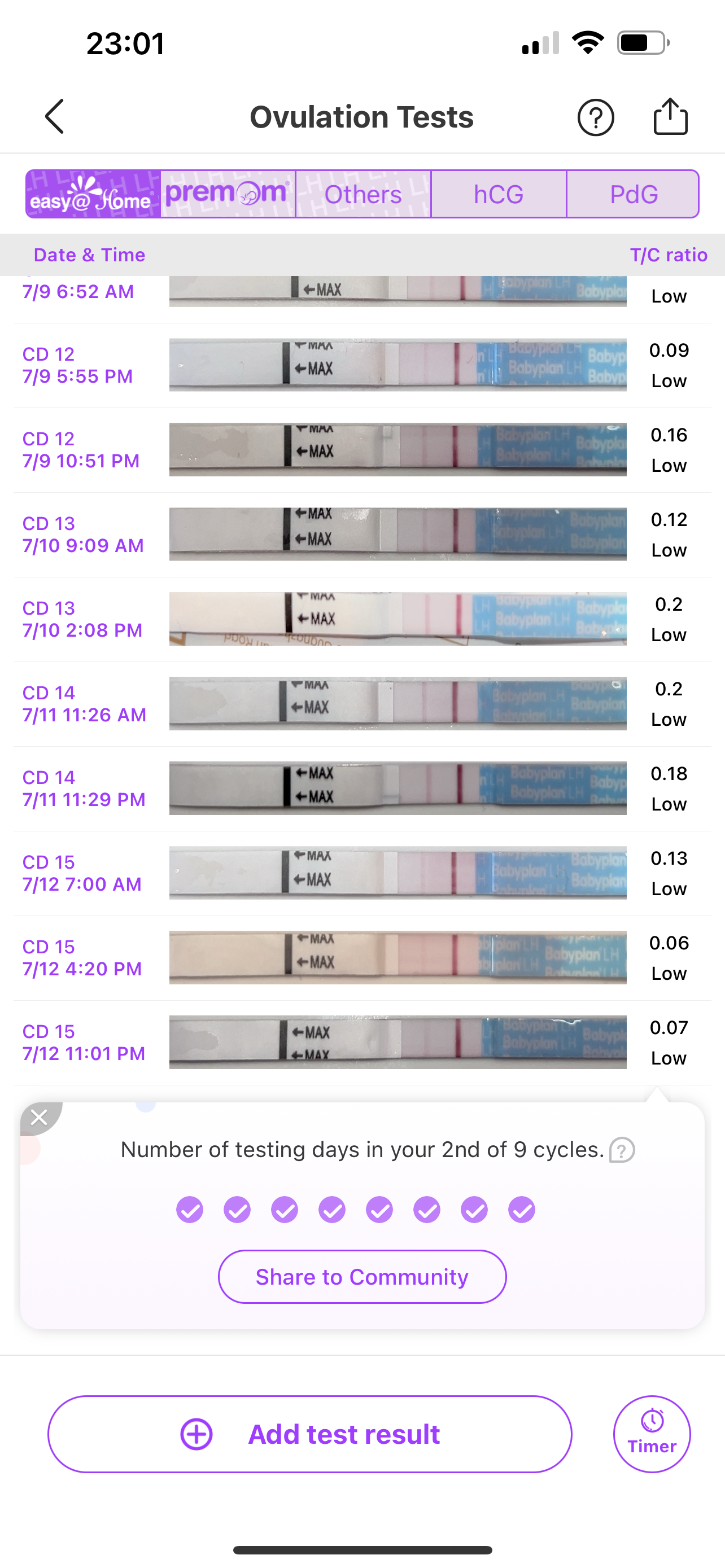Dismiss the testing days popup
This screenshot has height=1568, width=725.
(39, 1117)
